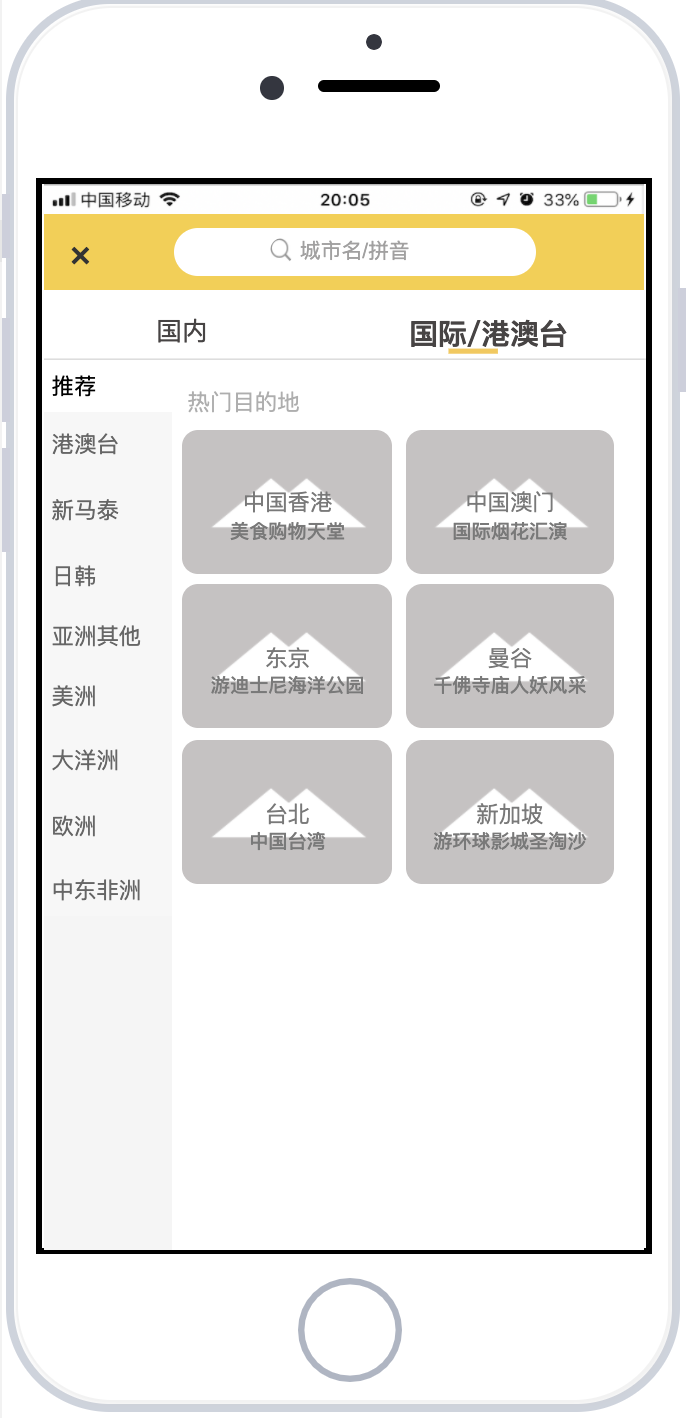Switch to the 国内 tab
The height and width of the screenshot is (1418, 686).
pyautogui.click(x=182, y=331)
